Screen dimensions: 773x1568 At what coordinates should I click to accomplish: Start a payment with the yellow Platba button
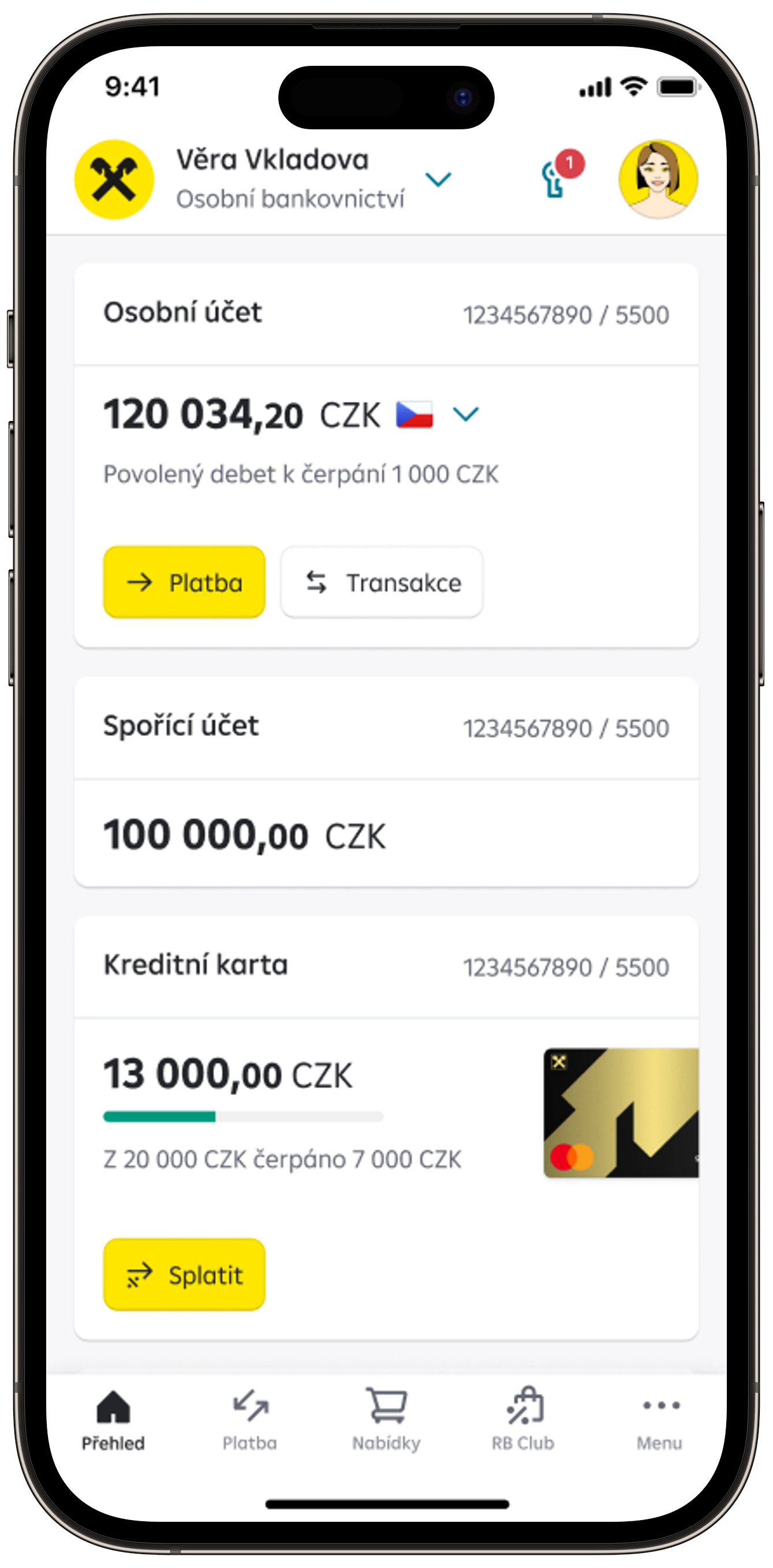[184, 583]
